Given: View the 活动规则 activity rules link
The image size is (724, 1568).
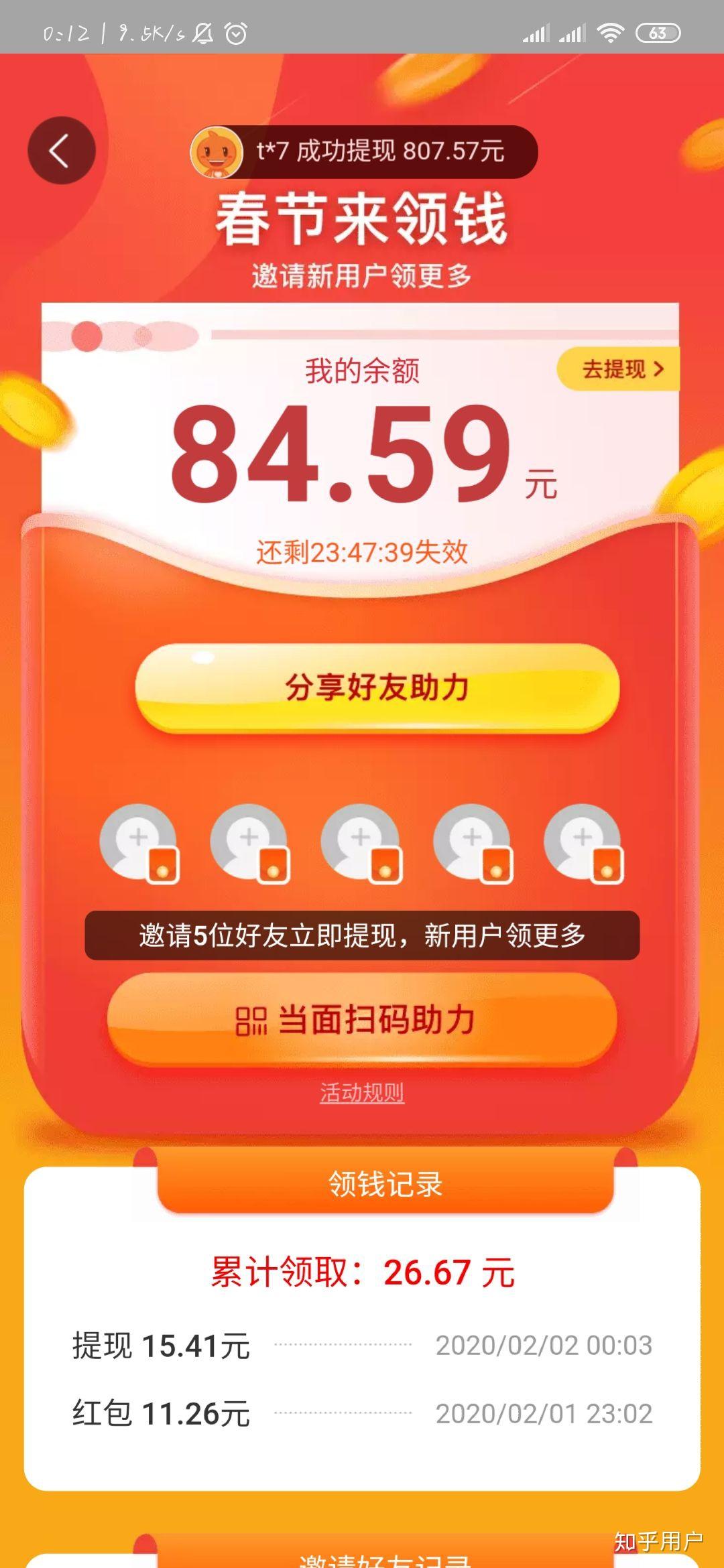Looking at the screenshot, I should click(x=362, y=1093).
